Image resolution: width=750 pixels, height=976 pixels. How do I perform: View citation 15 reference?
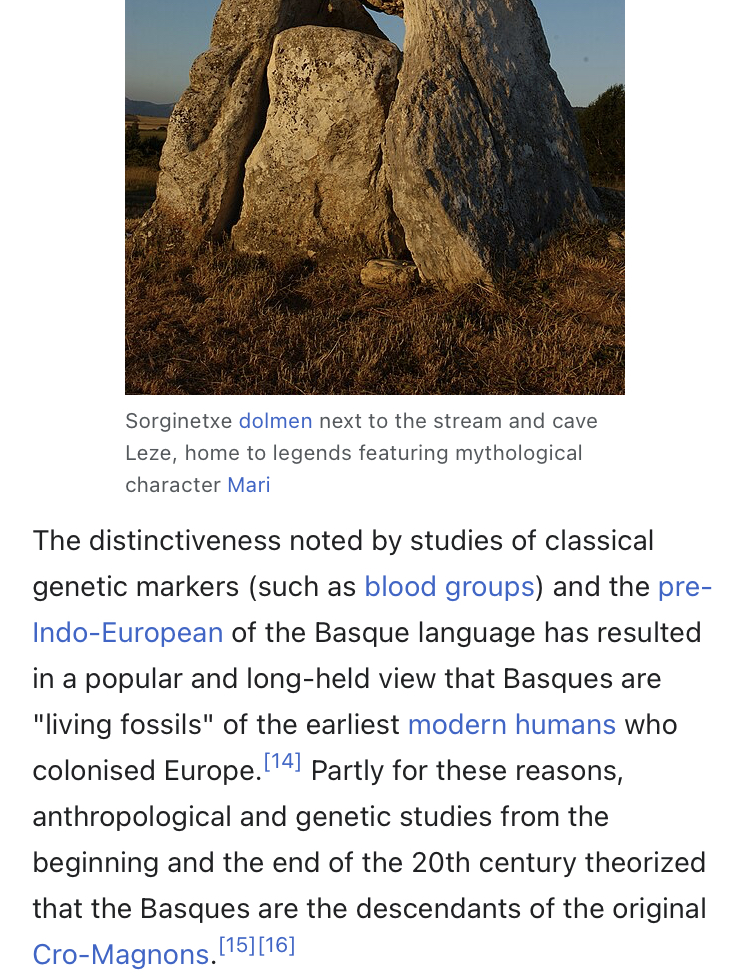coord(237,945)
